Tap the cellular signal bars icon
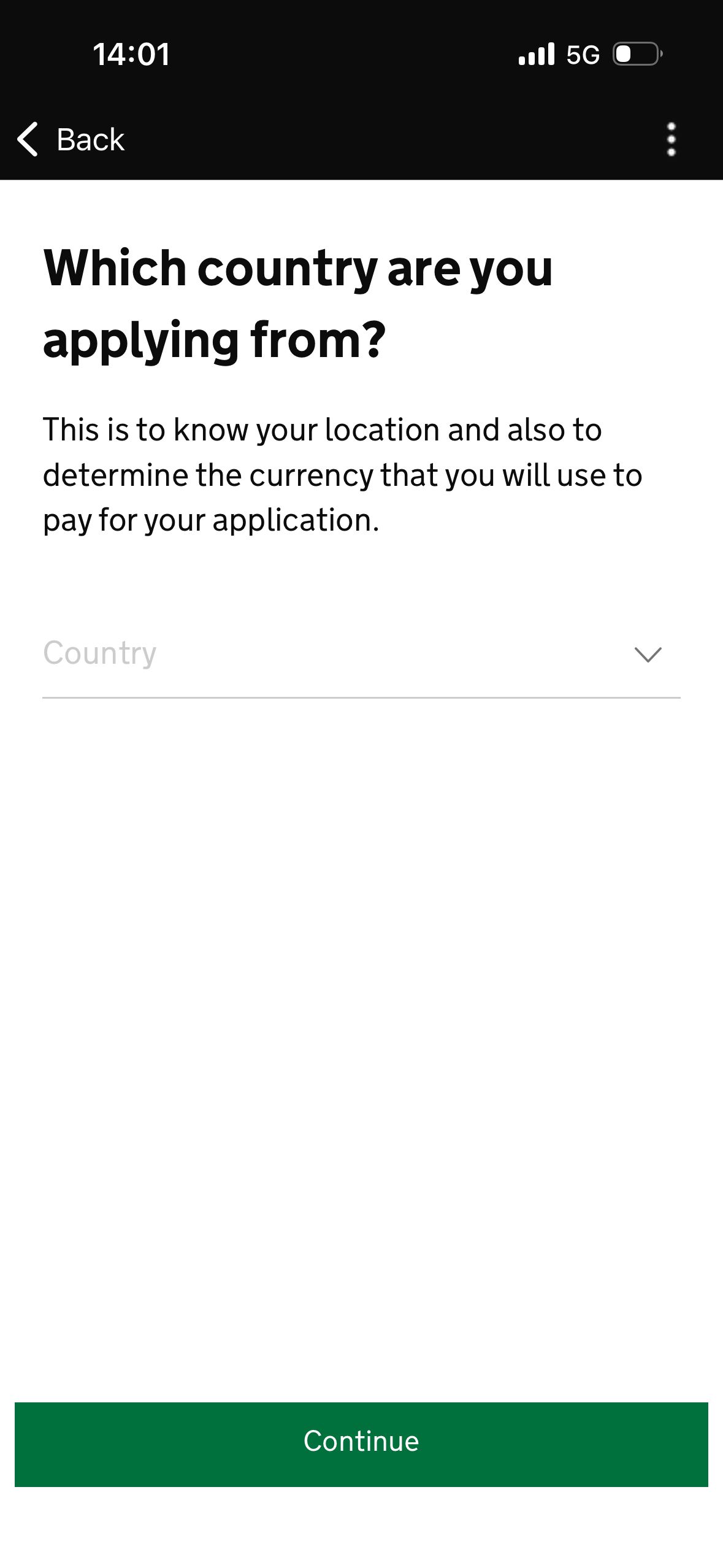The image size is (723, 1568). click(537, 55)
